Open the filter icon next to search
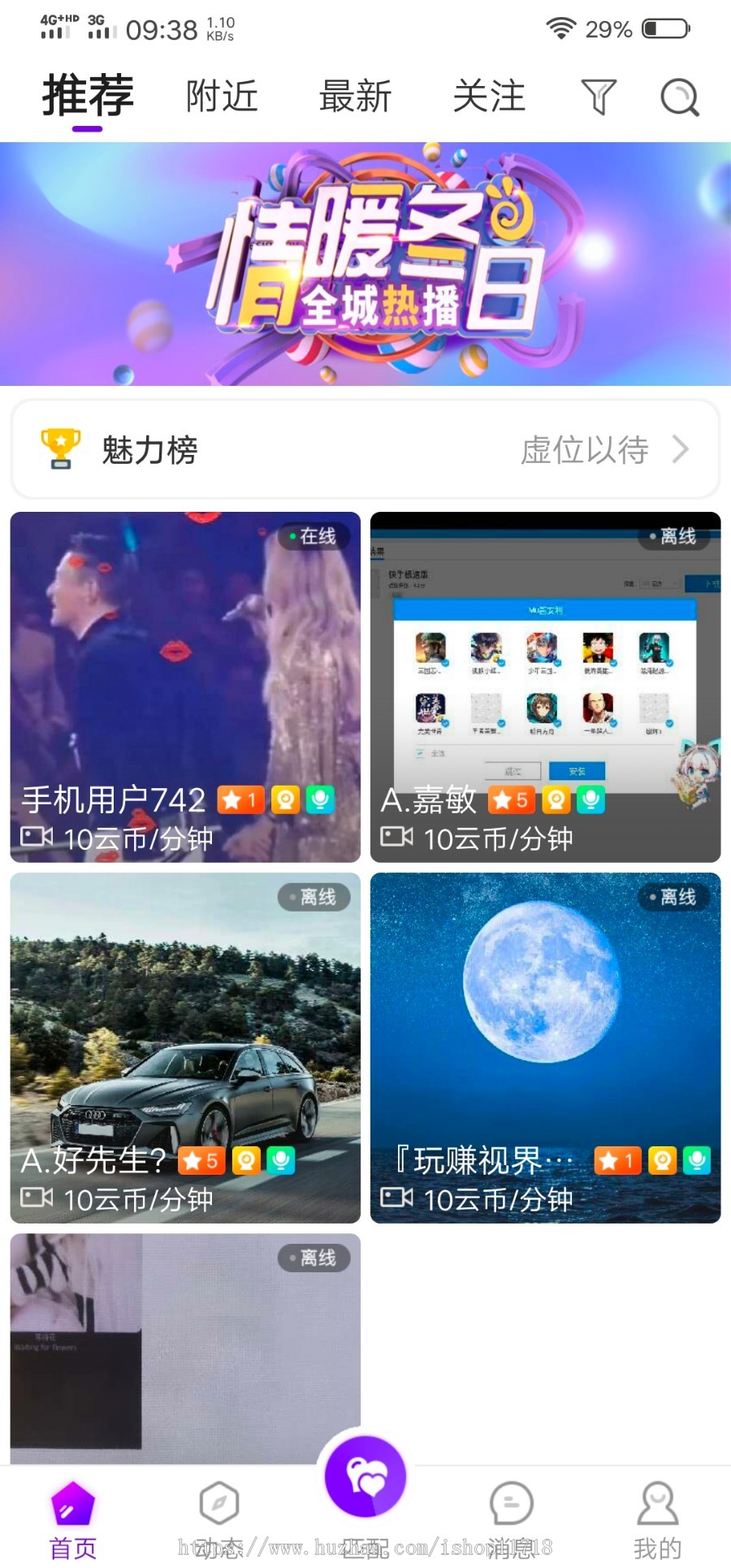Screen dimensions: 731x1568 [x=599, y=97]
